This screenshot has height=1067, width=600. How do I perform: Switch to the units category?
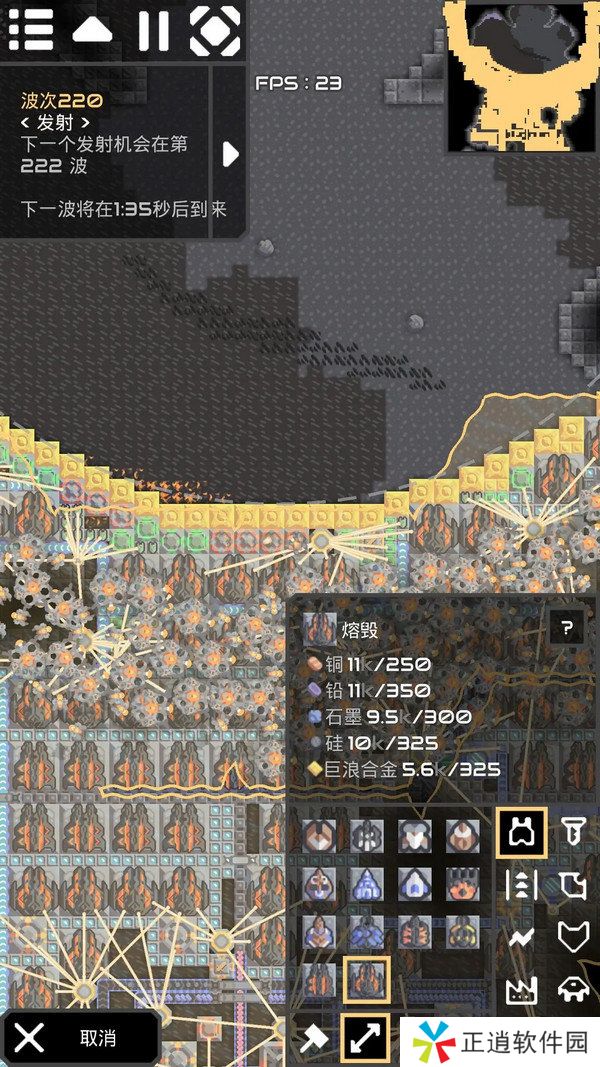click(x=573, y=990)
